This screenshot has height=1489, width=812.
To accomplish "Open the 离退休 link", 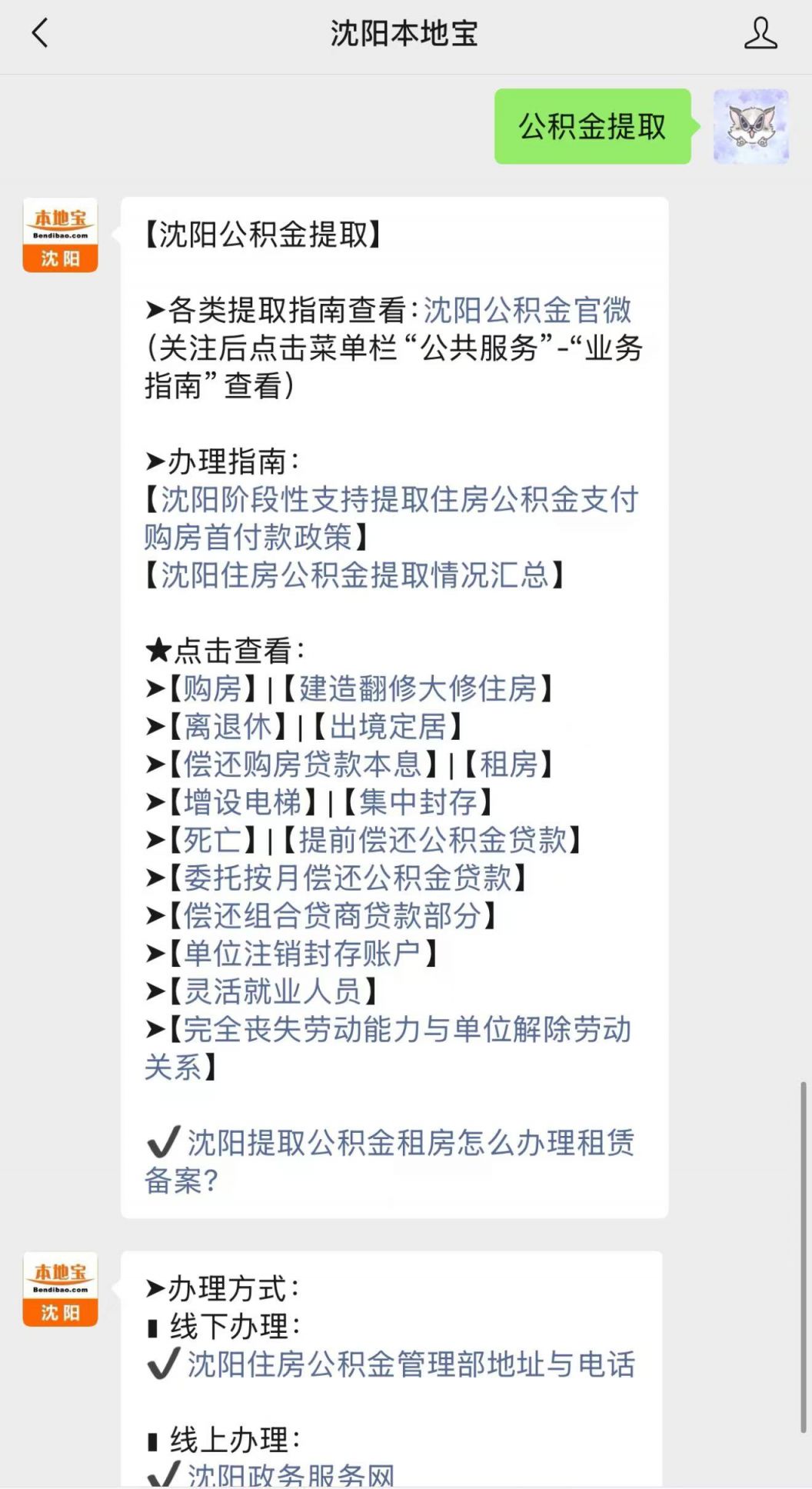I will 228,725.
